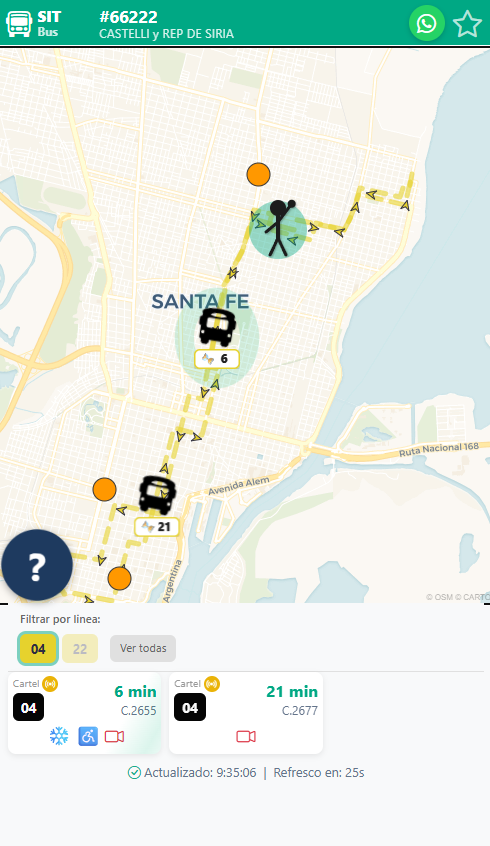Filter by line 04

point(38,649)
